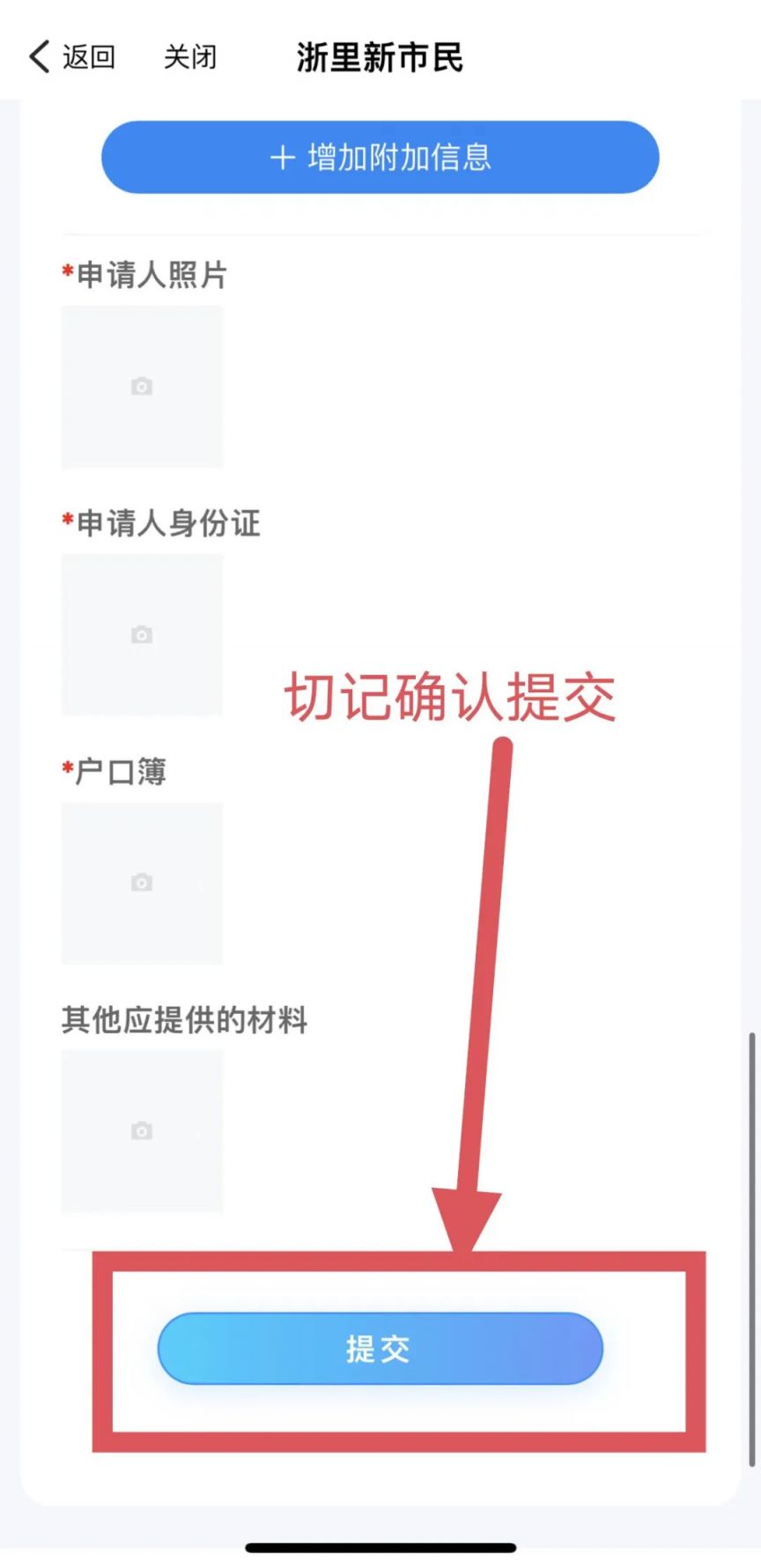Tap the 增加附加信息 button
The image size is (761, 1568).
[380, 158]
